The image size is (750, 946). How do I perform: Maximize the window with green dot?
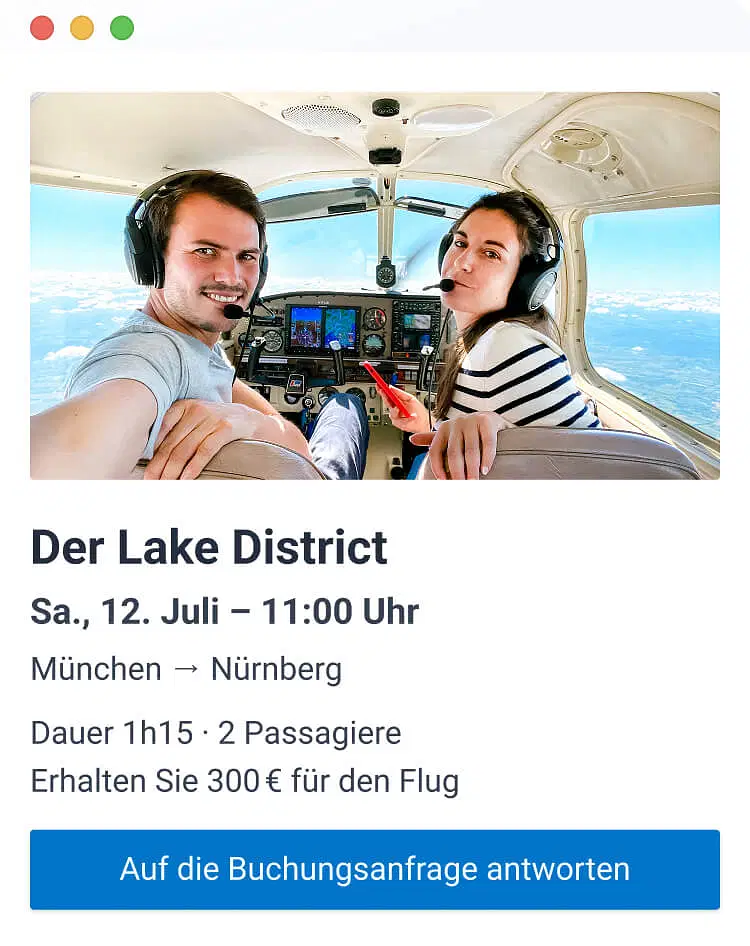(x=122, y=28)
